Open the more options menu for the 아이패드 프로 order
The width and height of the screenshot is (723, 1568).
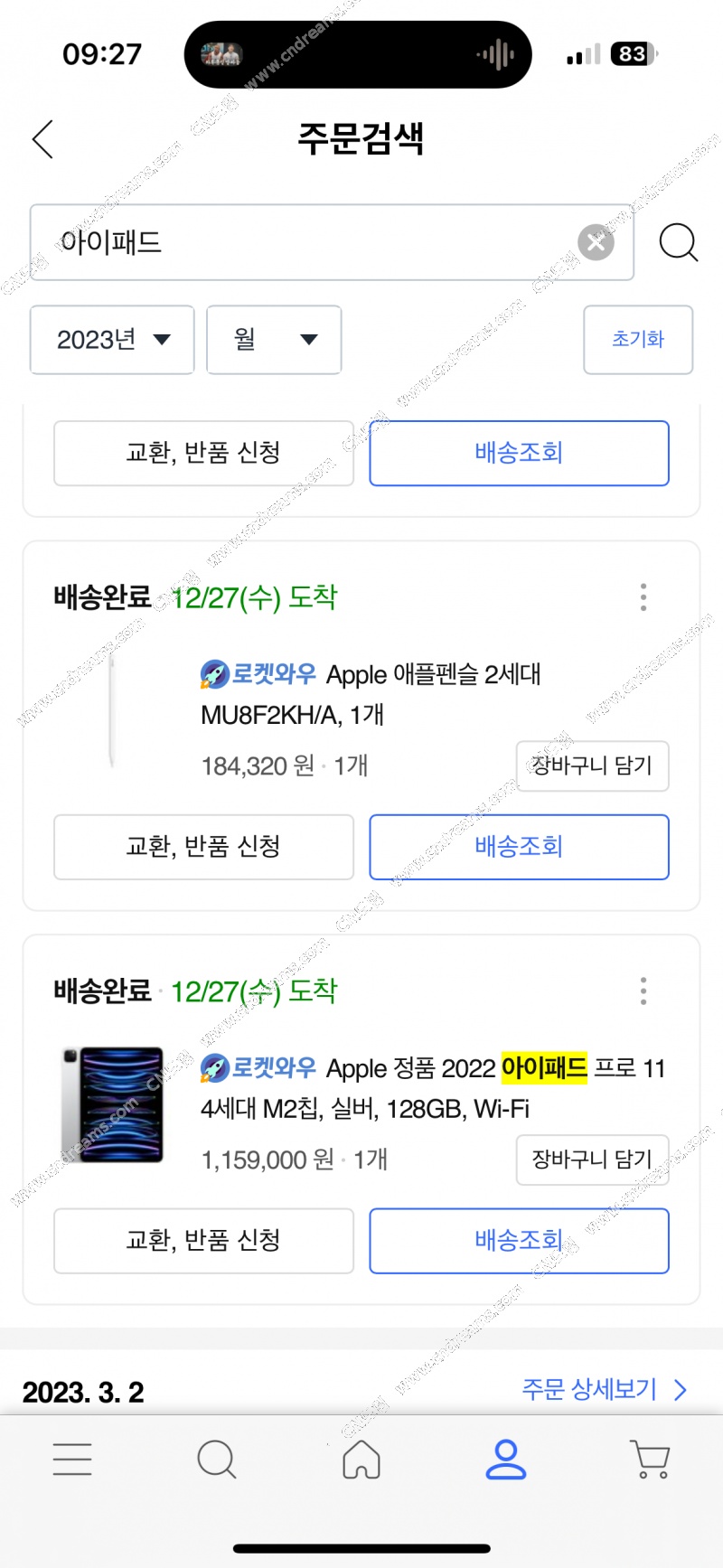point(643,991)
